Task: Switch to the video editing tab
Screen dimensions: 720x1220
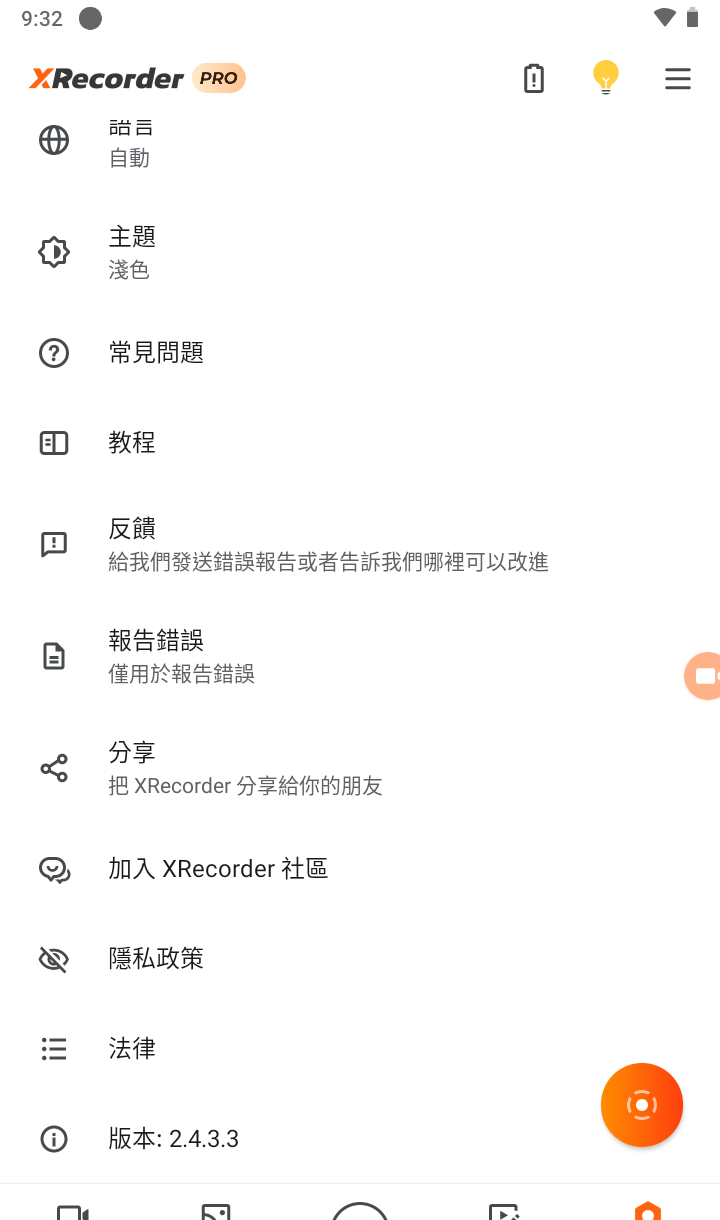Action: [x=503, y=1210]
